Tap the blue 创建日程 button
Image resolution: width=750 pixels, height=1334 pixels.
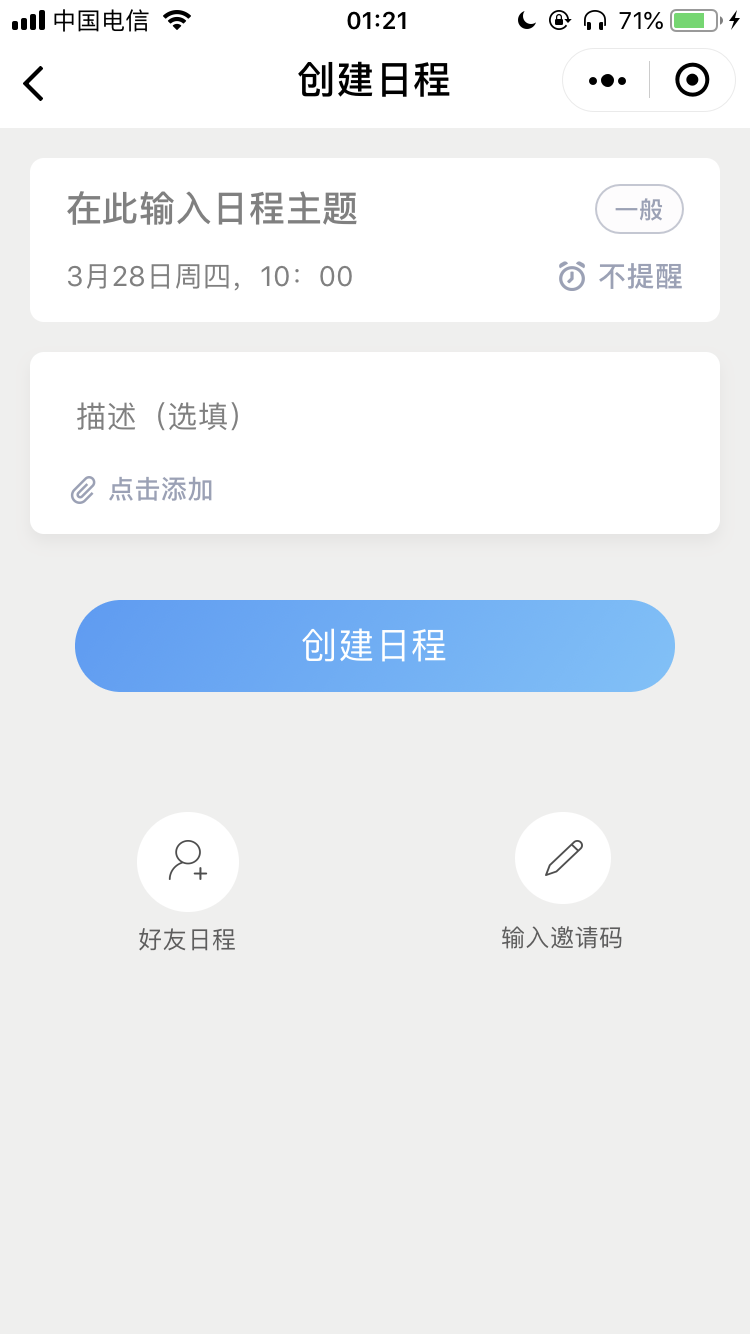pos(375,646)
